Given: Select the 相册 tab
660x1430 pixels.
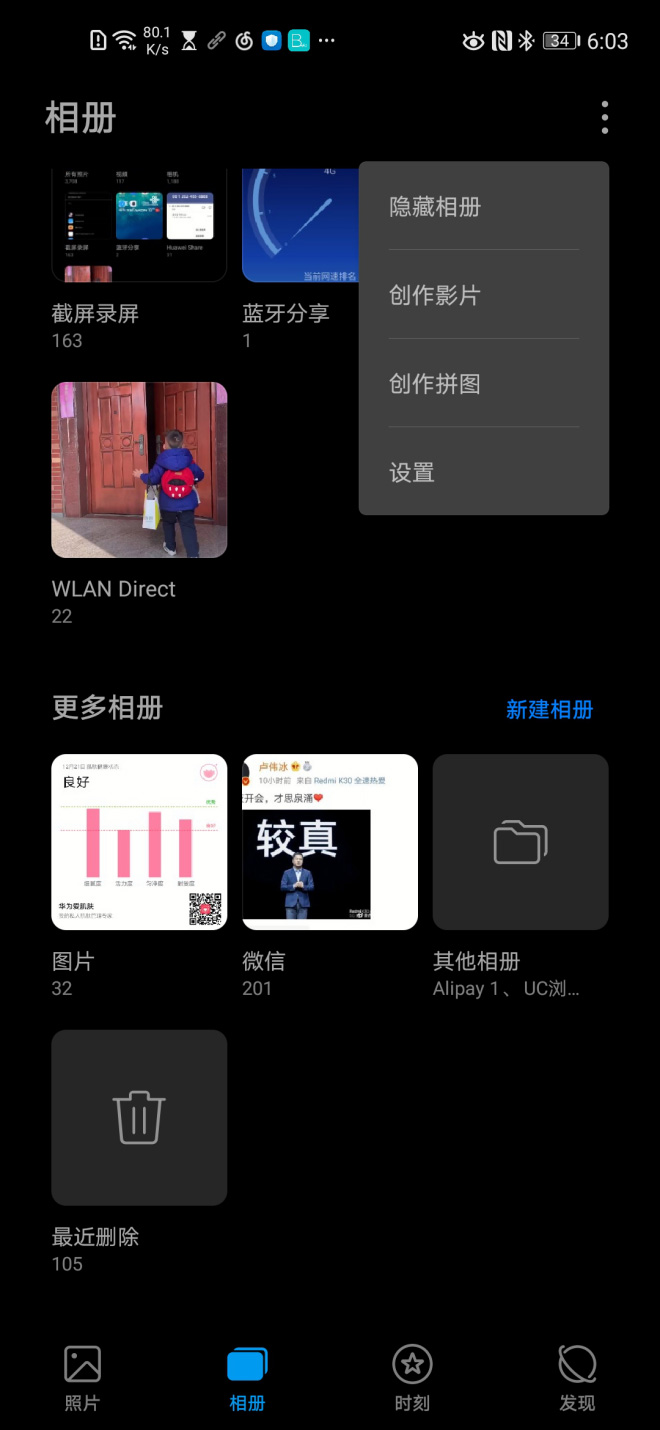Looking at the screenshot, I should 247,1377.
